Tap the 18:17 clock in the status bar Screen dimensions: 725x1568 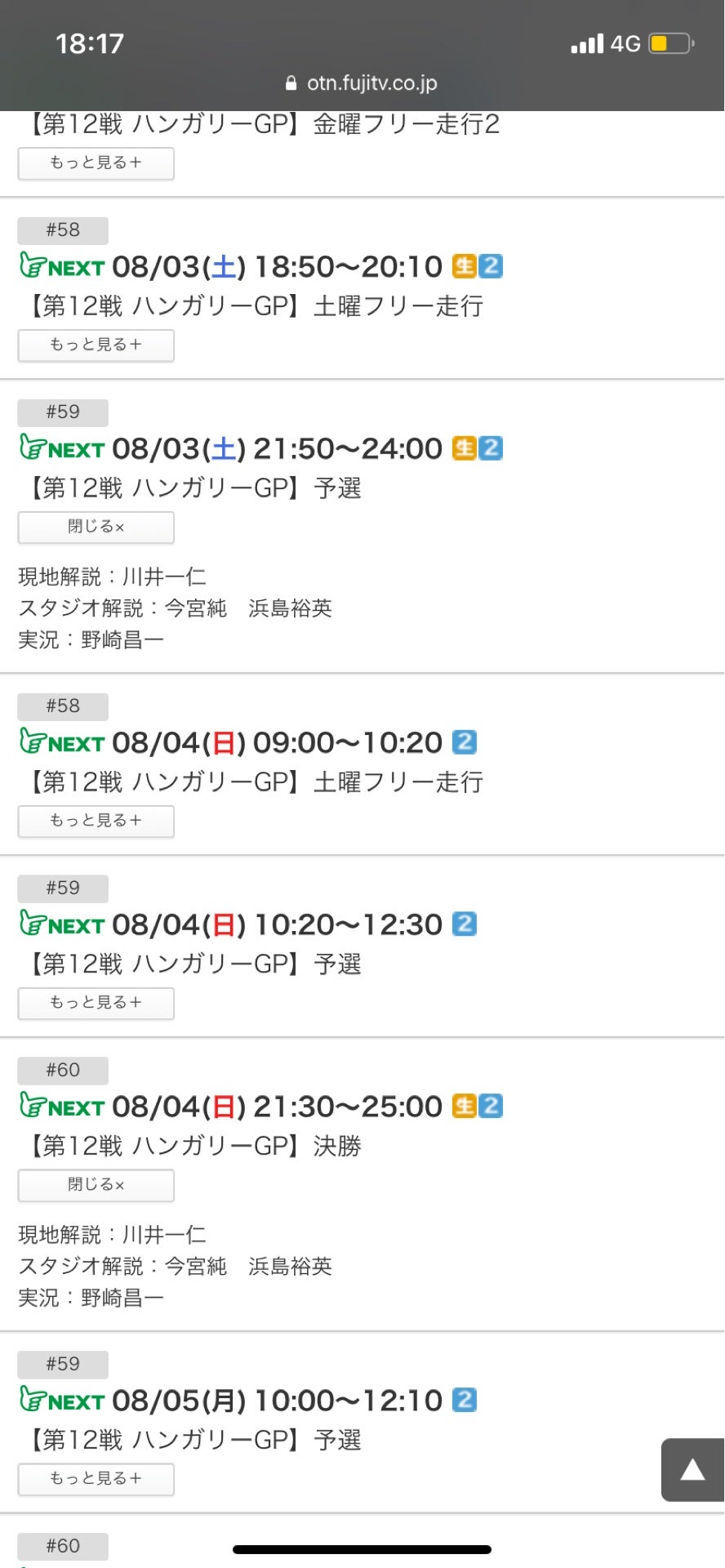[x=90, y=42]
